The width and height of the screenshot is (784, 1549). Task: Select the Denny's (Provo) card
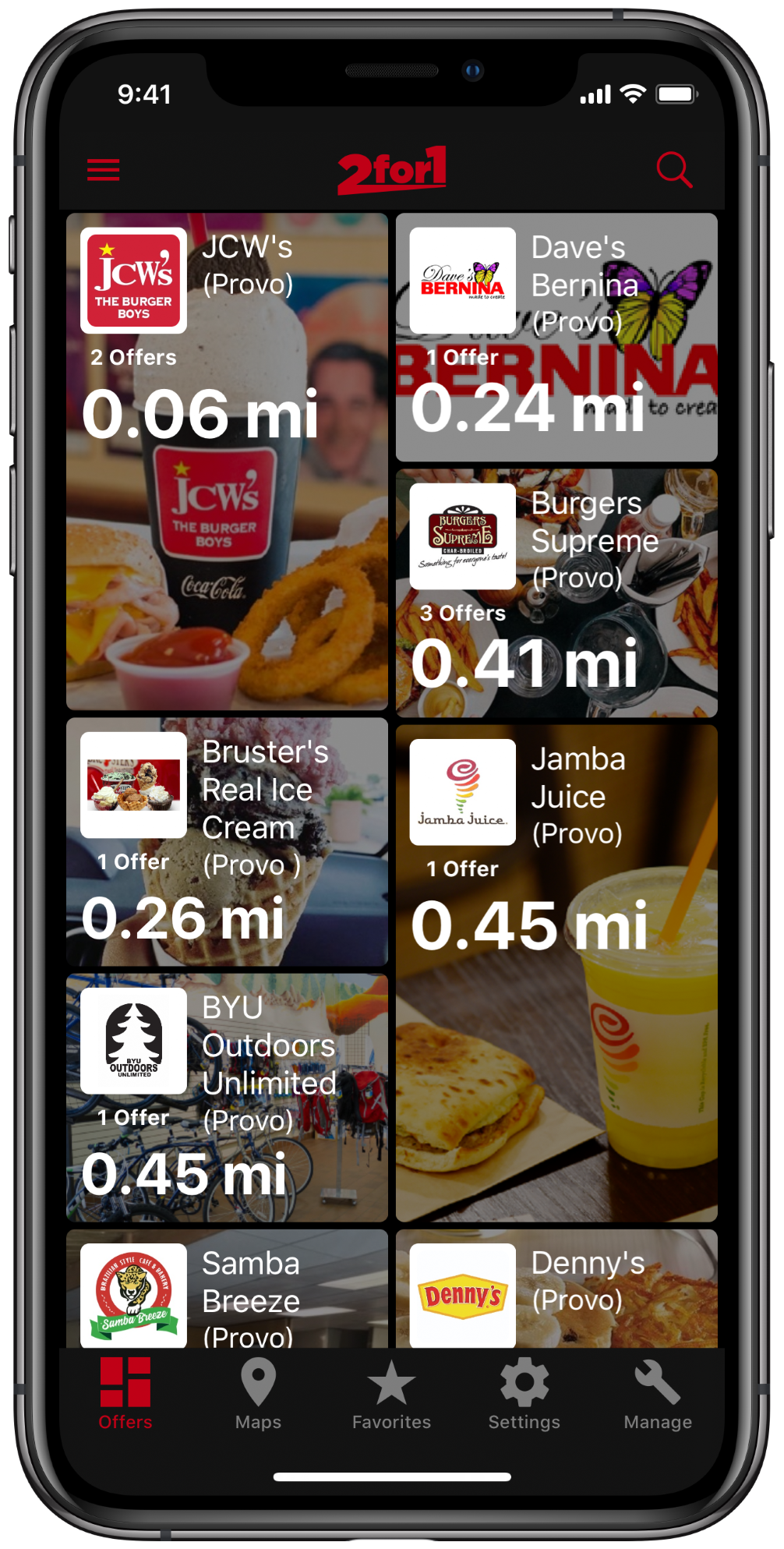[556, 1290]
